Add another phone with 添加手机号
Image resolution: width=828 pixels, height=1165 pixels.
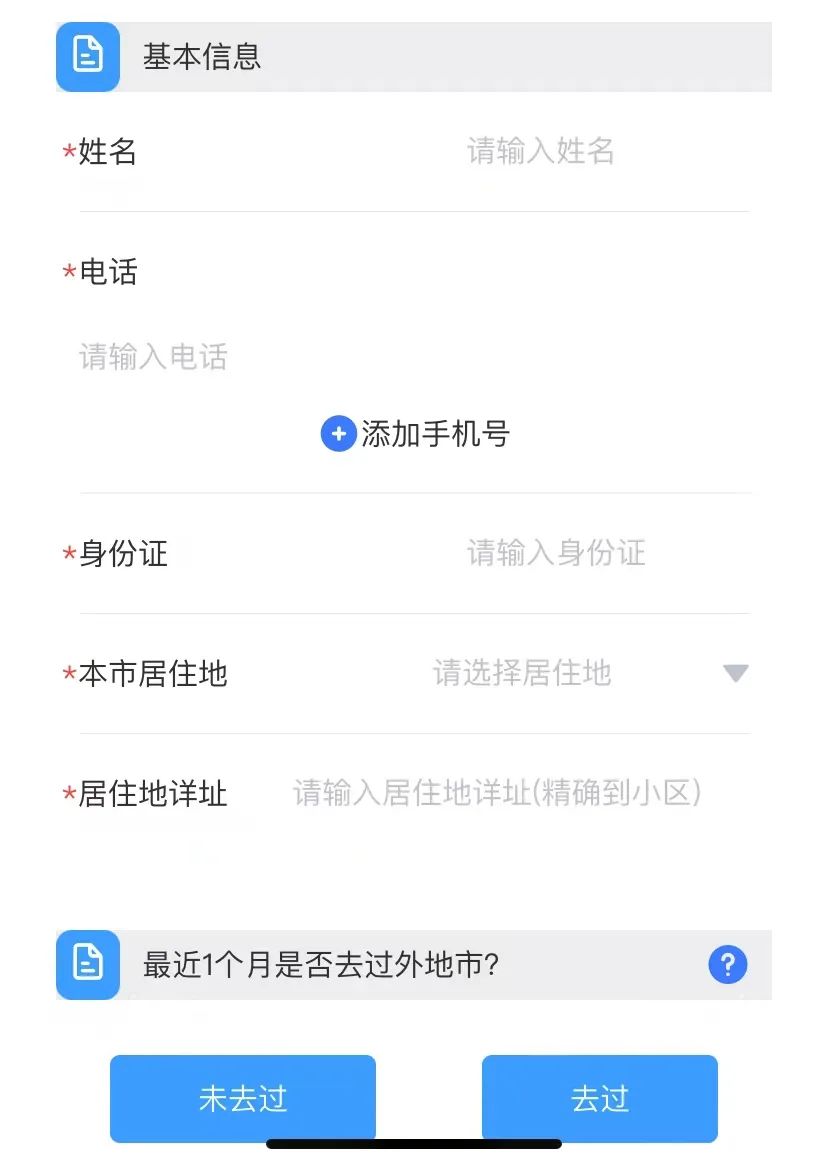tap(415, 434)
